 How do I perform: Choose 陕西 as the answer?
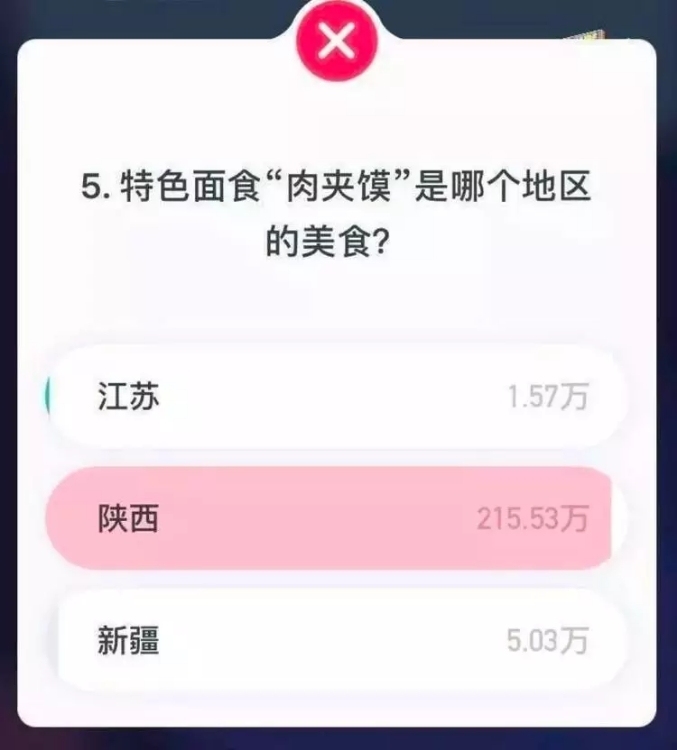pyautogui.click(x=330, y=519)
